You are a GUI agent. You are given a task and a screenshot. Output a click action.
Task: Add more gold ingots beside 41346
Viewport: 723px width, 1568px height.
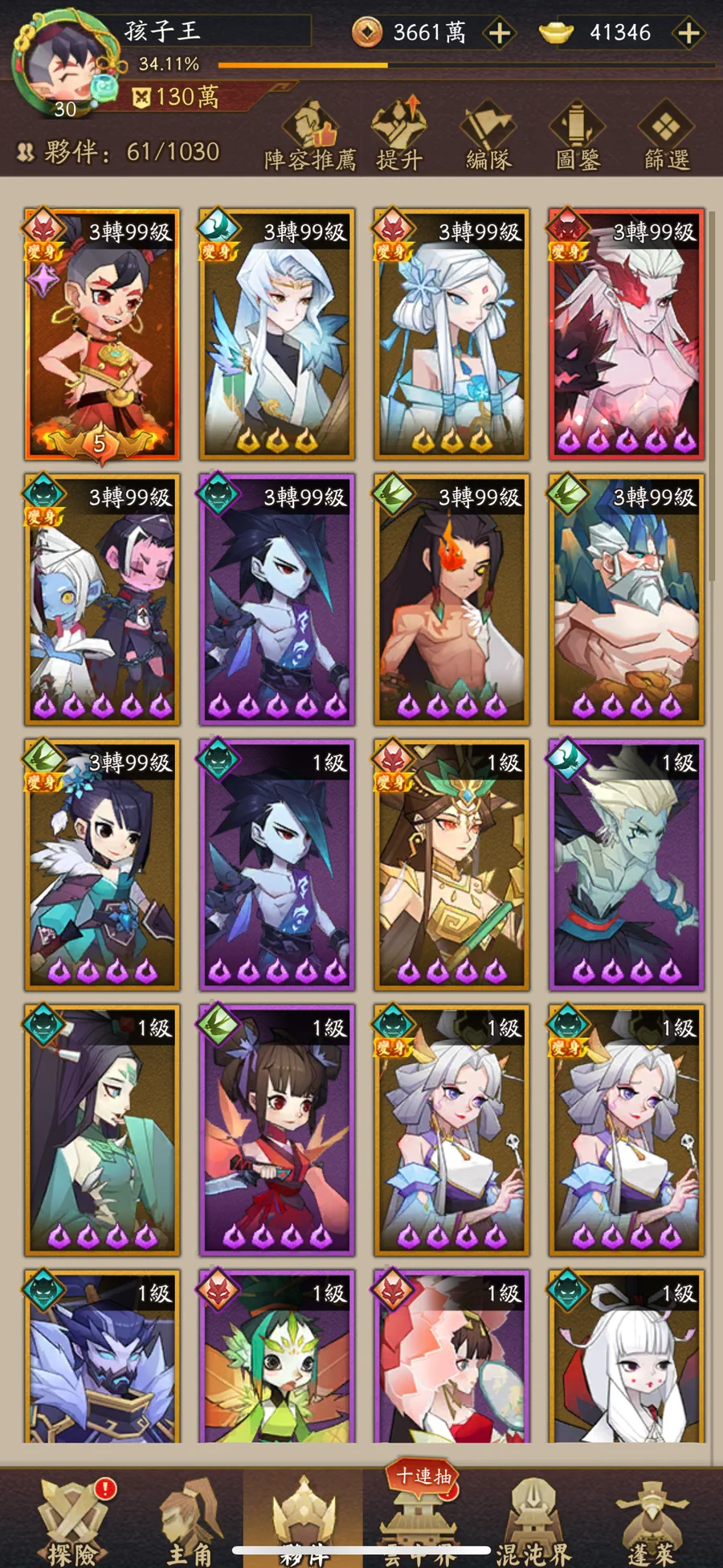(688, 33)
